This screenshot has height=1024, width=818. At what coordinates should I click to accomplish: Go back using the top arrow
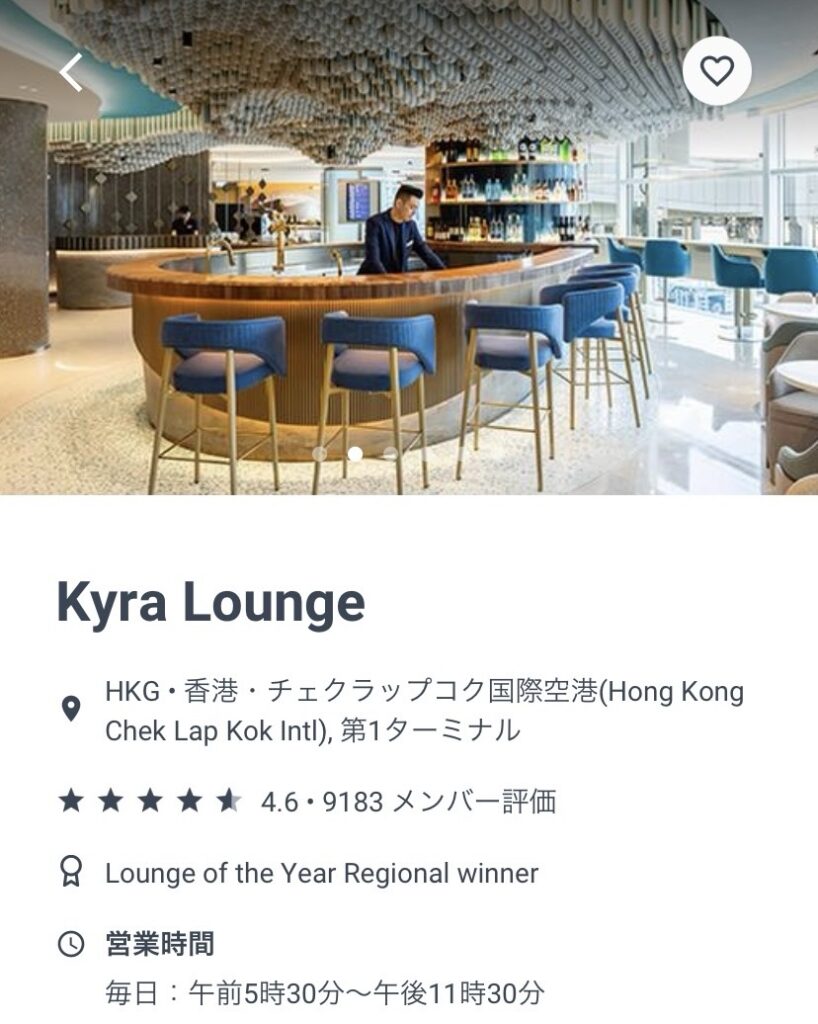[x=71, y=73]
